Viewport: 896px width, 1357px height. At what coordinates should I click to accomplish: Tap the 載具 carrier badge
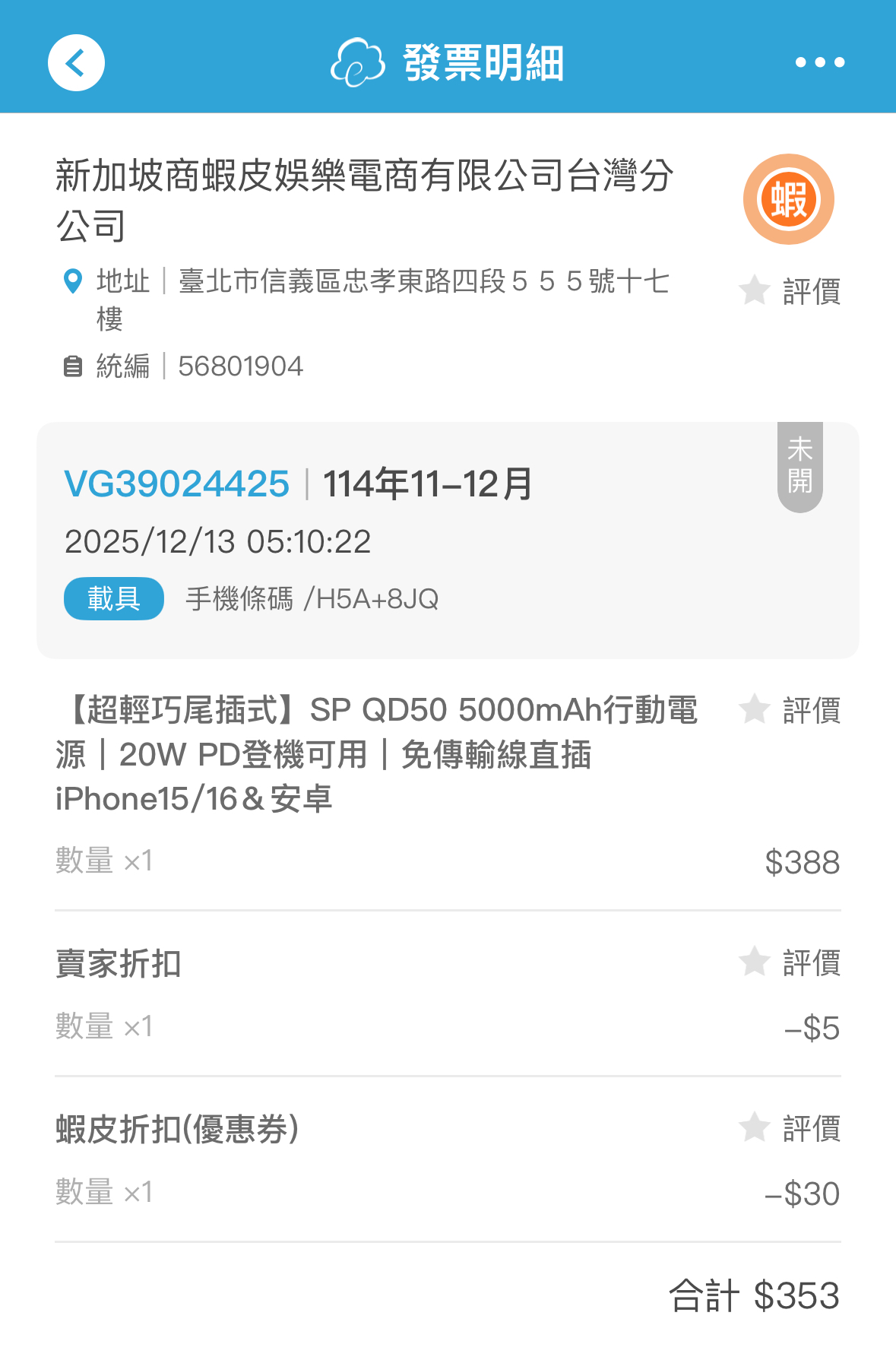point(114,599)
